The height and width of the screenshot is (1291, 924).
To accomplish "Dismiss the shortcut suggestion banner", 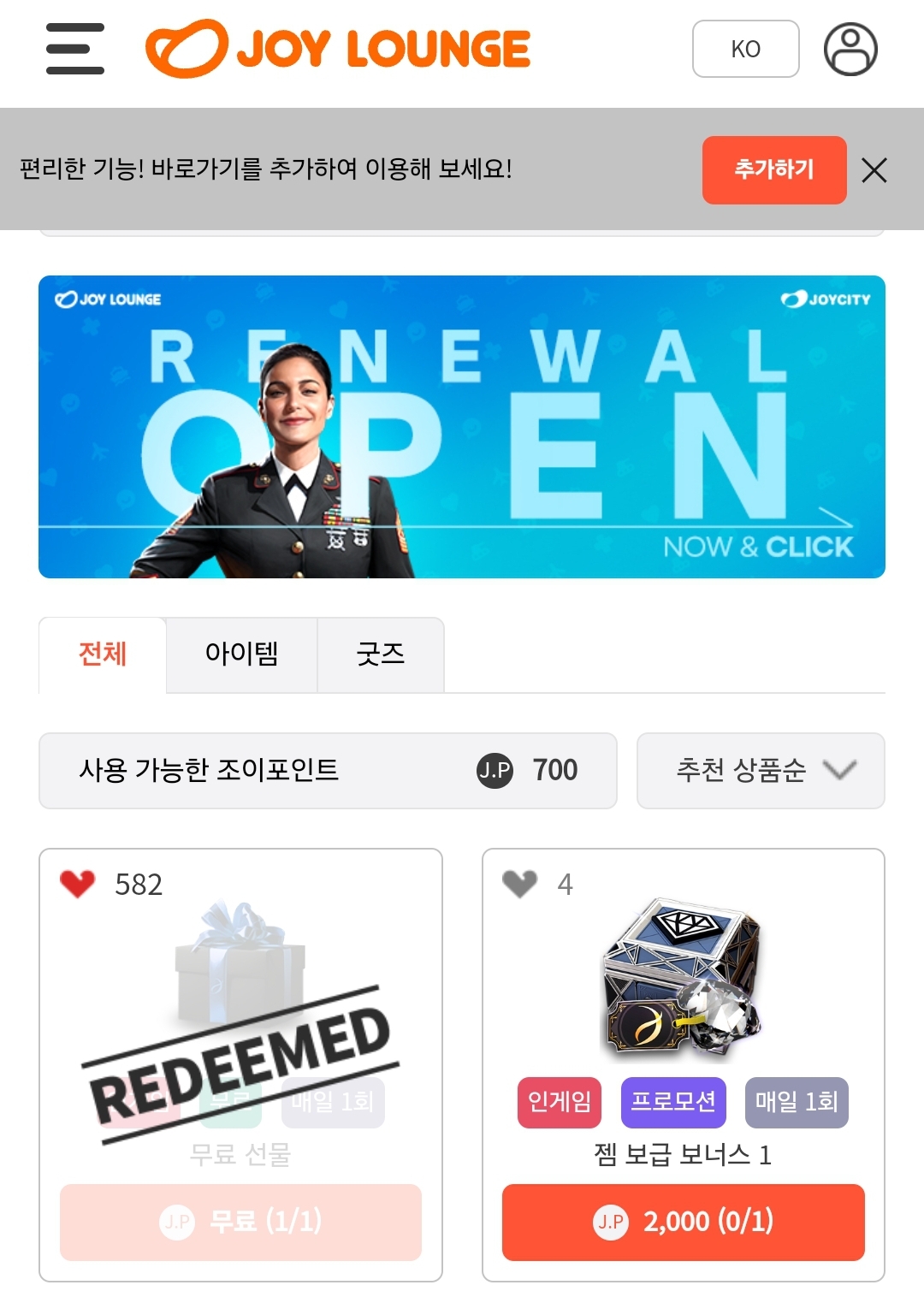I will (x=874, y=170).
